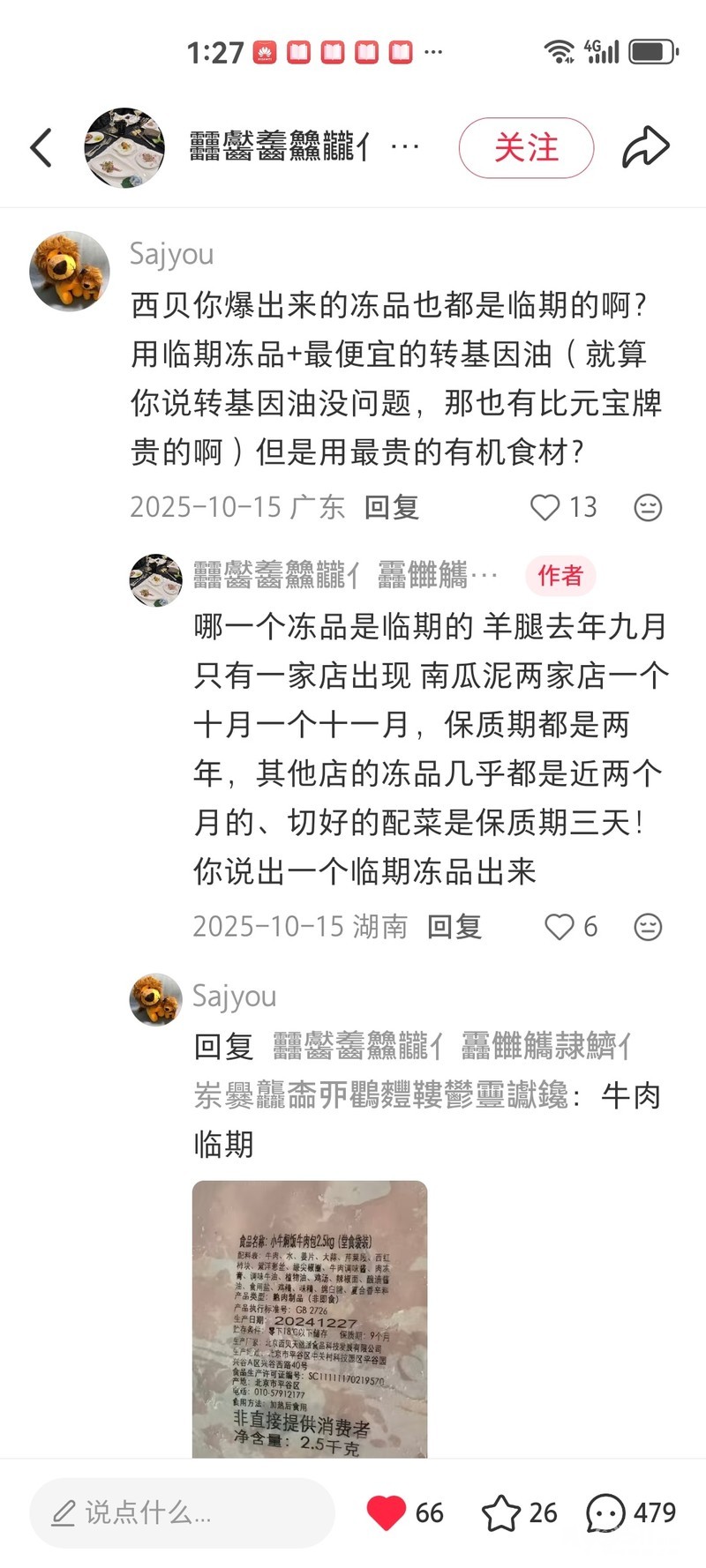The image size is (706, 1568).
Task: Share this post
Action: tap(645, 147)
